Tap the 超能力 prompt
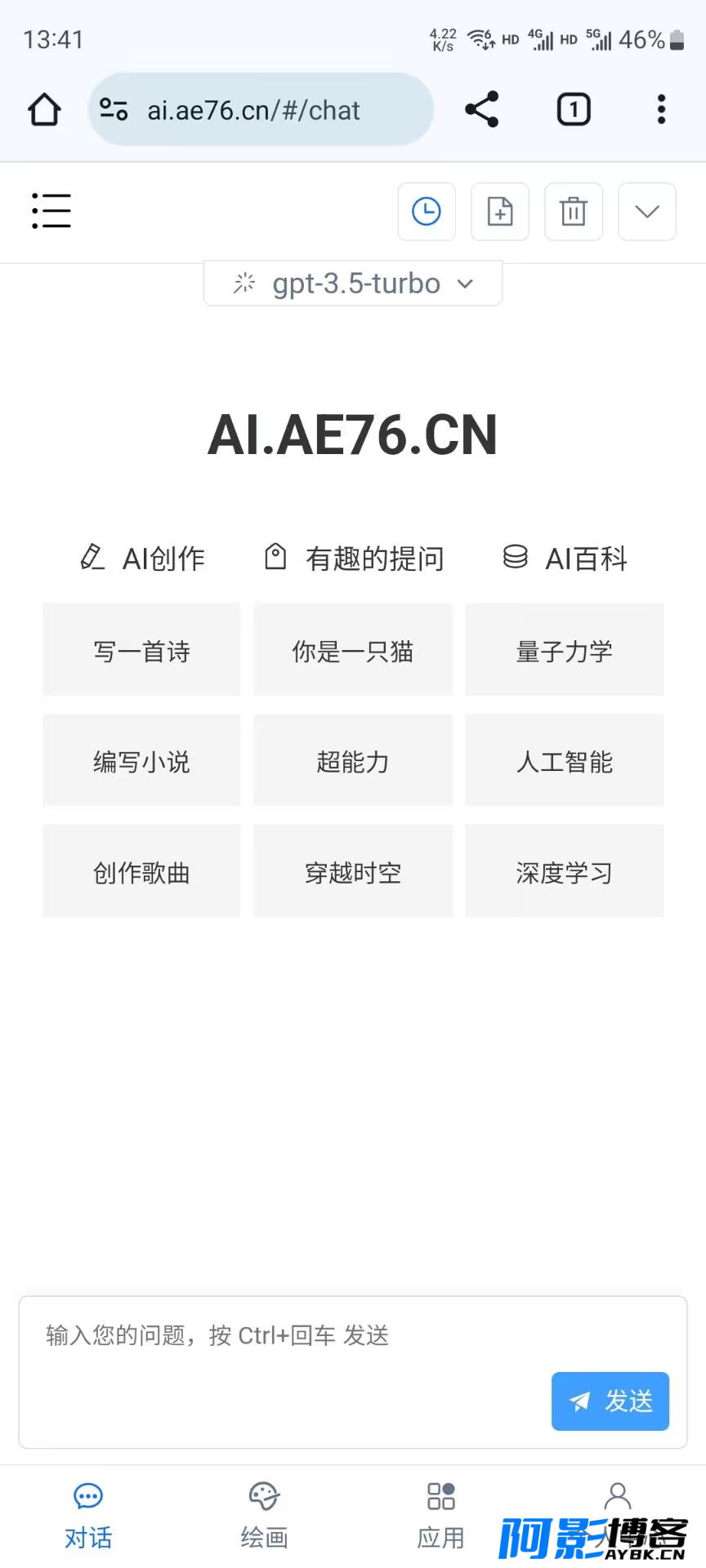706x1568 pixels. click(x=353, y=760)
